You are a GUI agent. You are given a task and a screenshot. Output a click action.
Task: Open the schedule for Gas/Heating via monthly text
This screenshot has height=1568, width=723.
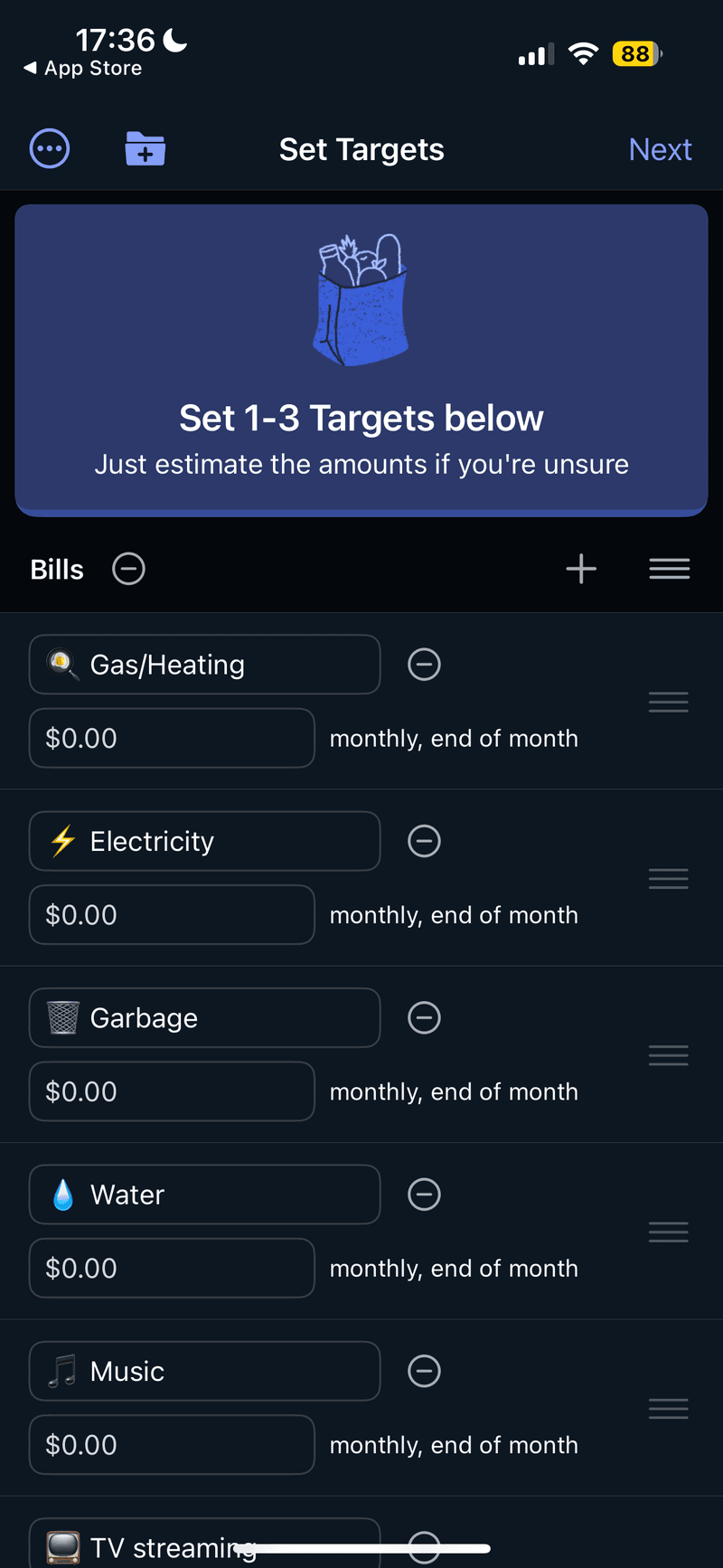coord(454,738)
